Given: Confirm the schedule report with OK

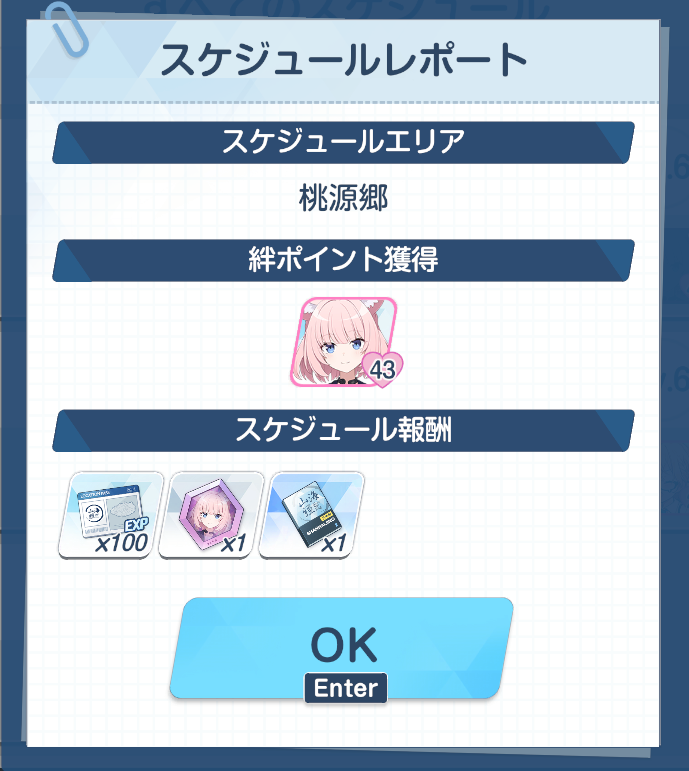Looking at the screenshot, I should [x=343, y=646].
